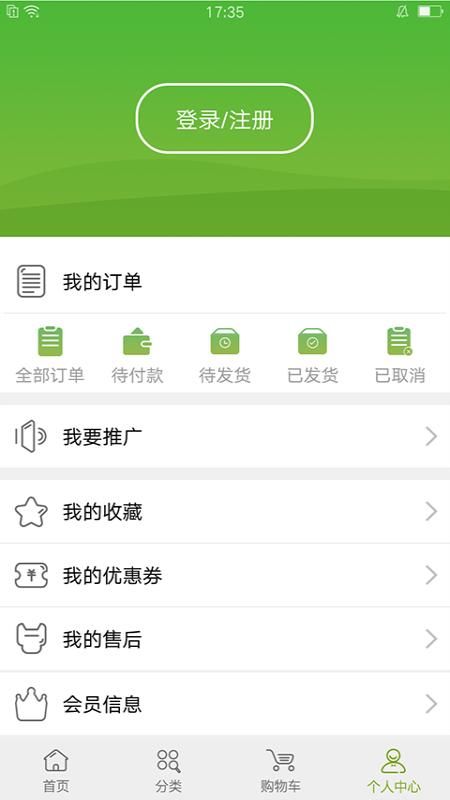Select the 个人中心 tab
This screenshot has height=800, width=450.
click(x=394, y=769)
